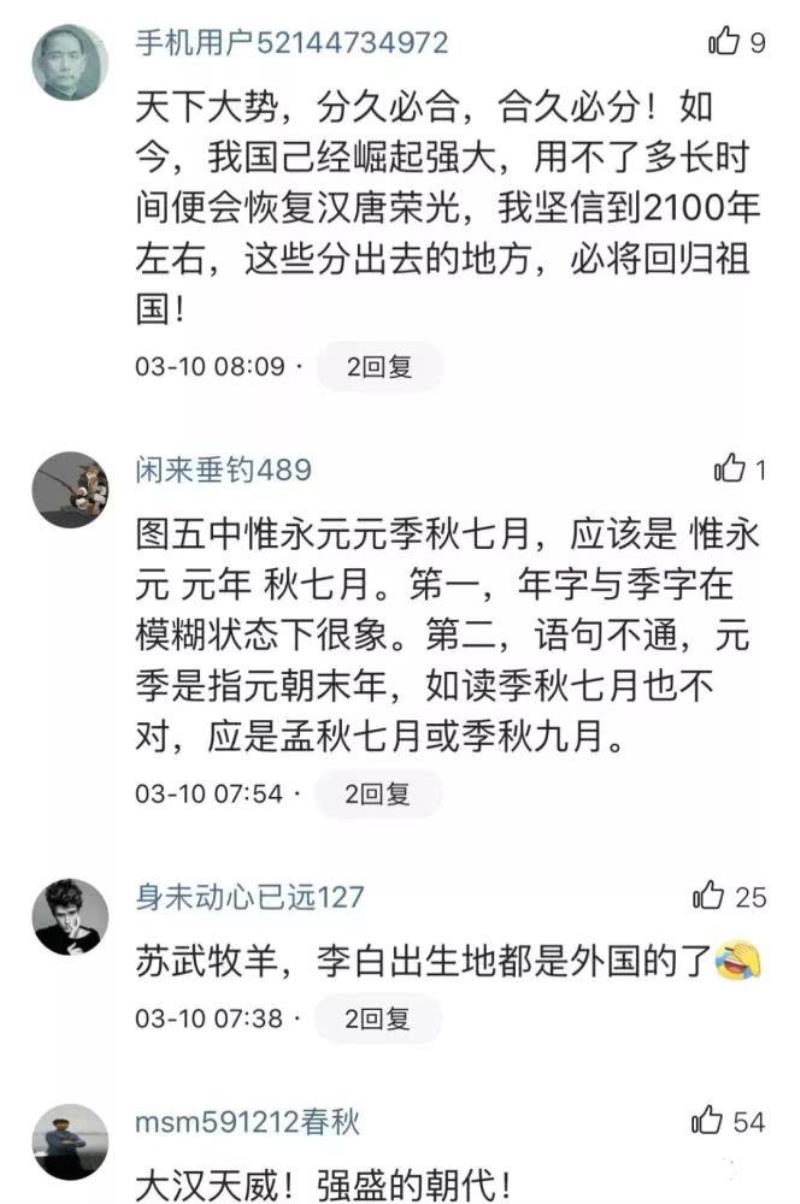800x1204 pixels.
Task: Open the 2回复 replies under 身未动心已远127's comment
Action: tap(378, 1019)
